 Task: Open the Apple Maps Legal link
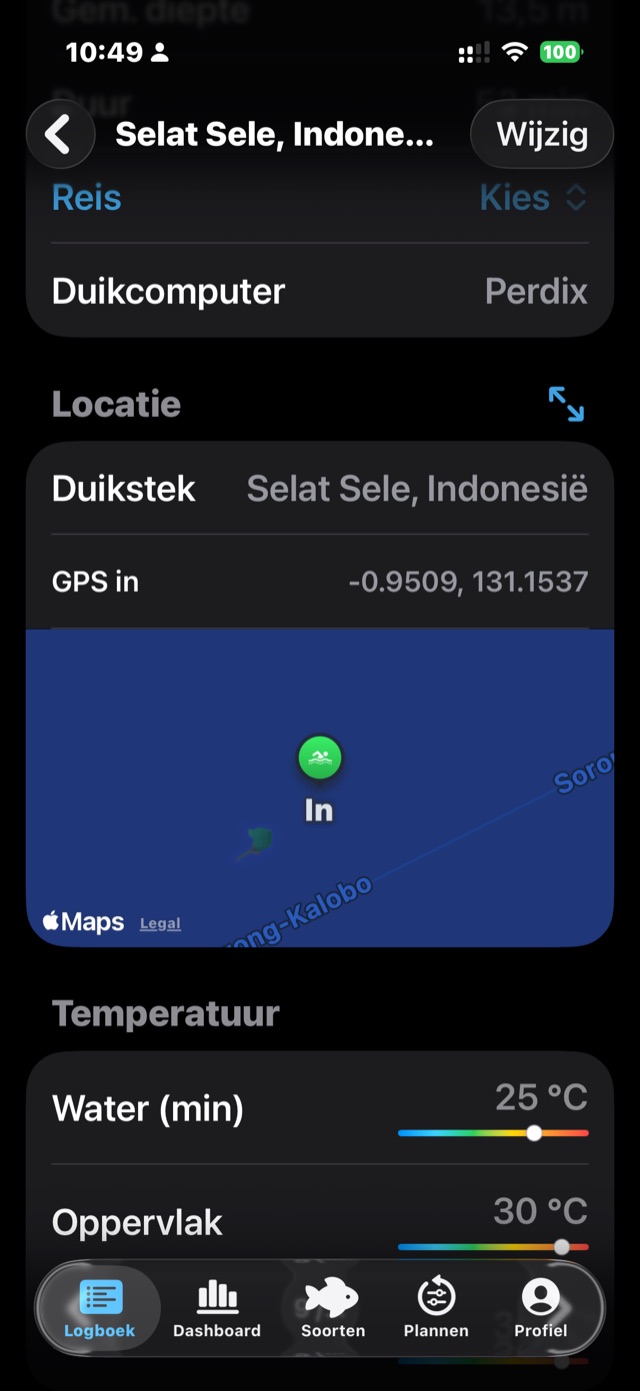160,924
